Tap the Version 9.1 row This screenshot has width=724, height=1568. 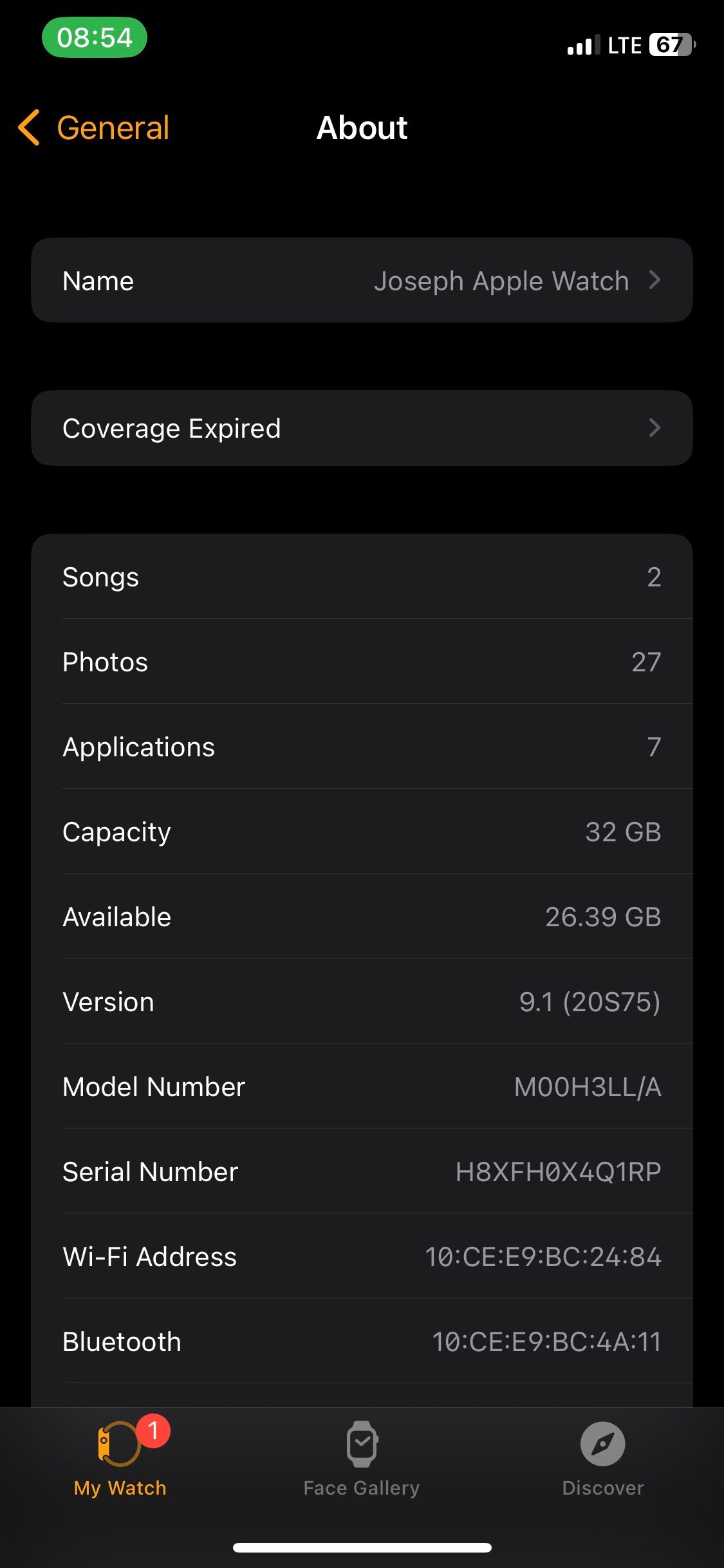[x=362, y=1002]
